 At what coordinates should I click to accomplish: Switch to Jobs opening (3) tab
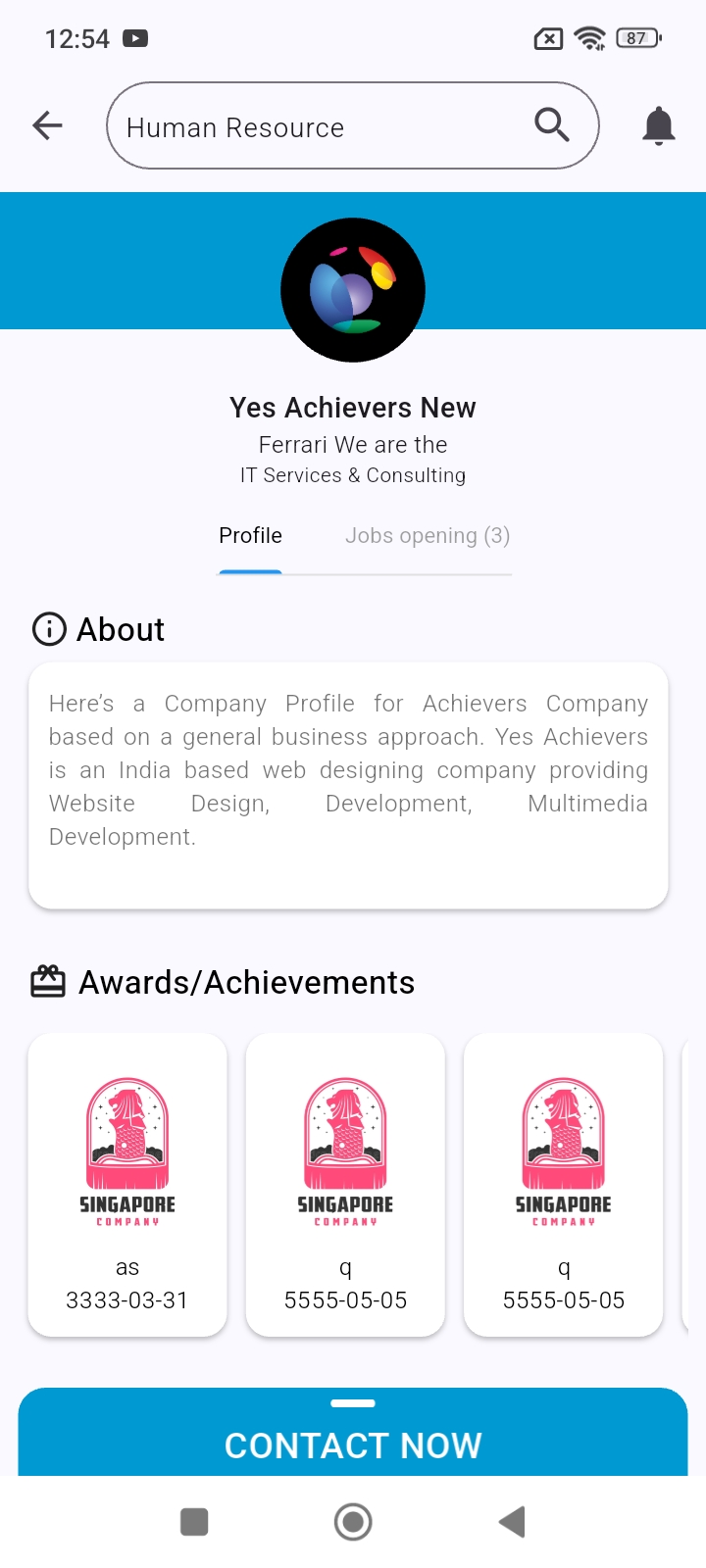point(428,536)
